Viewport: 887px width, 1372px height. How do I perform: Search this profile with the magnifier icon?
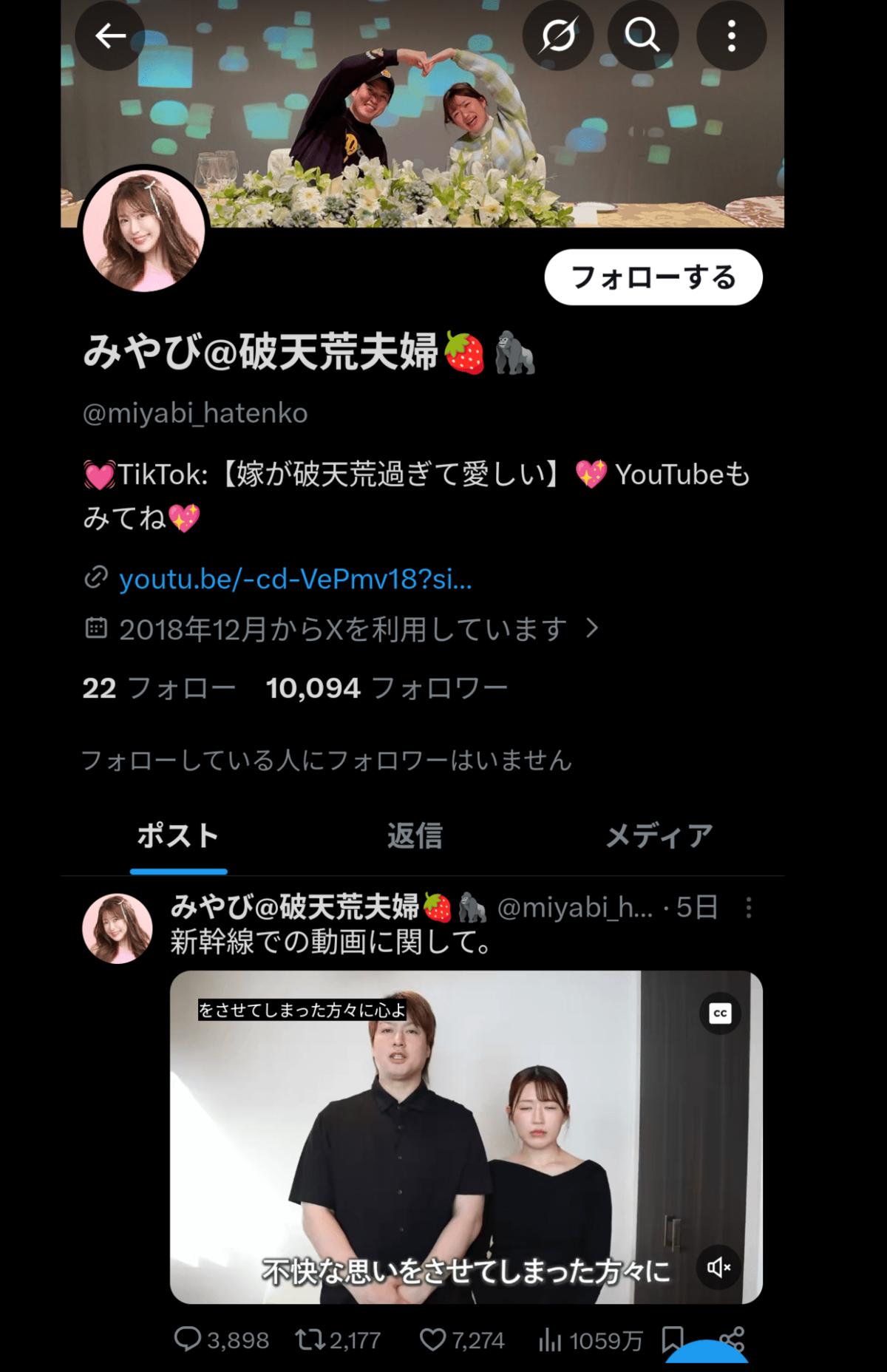pyautogui.click(x=642, y=35)
